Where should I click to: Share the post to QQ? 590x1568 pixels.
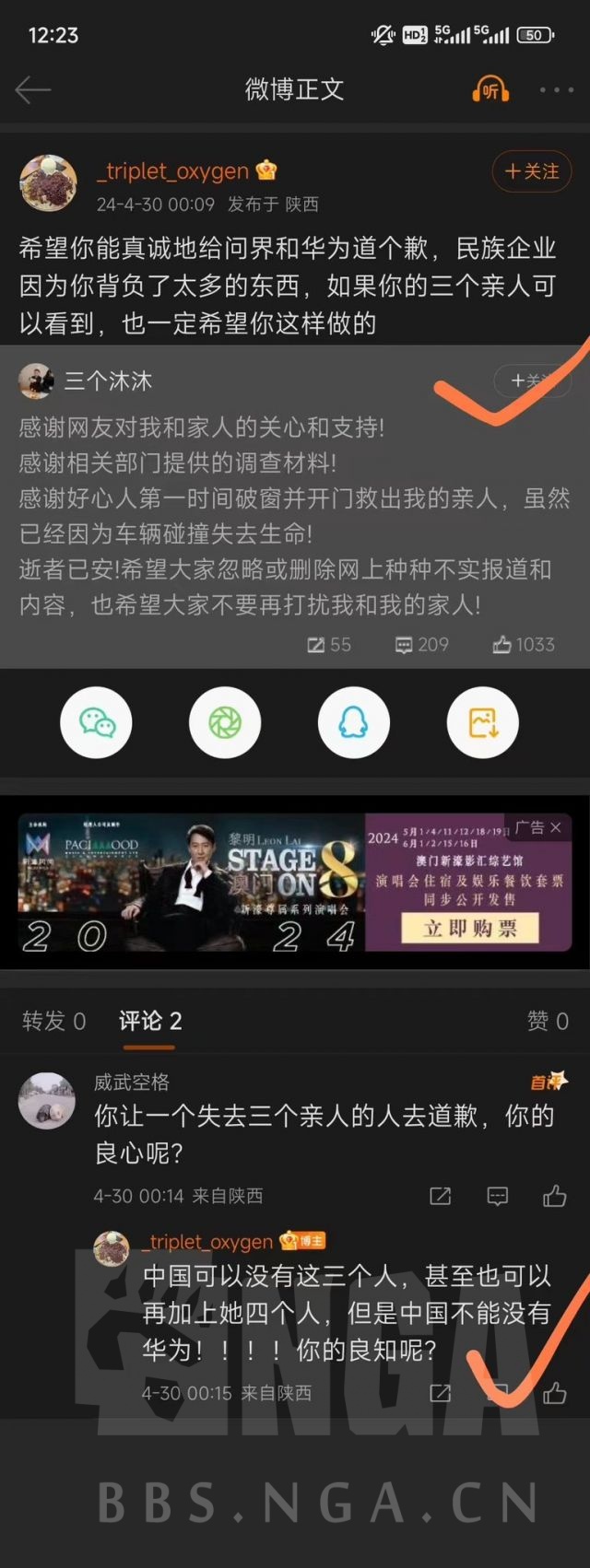pos(353,722)
